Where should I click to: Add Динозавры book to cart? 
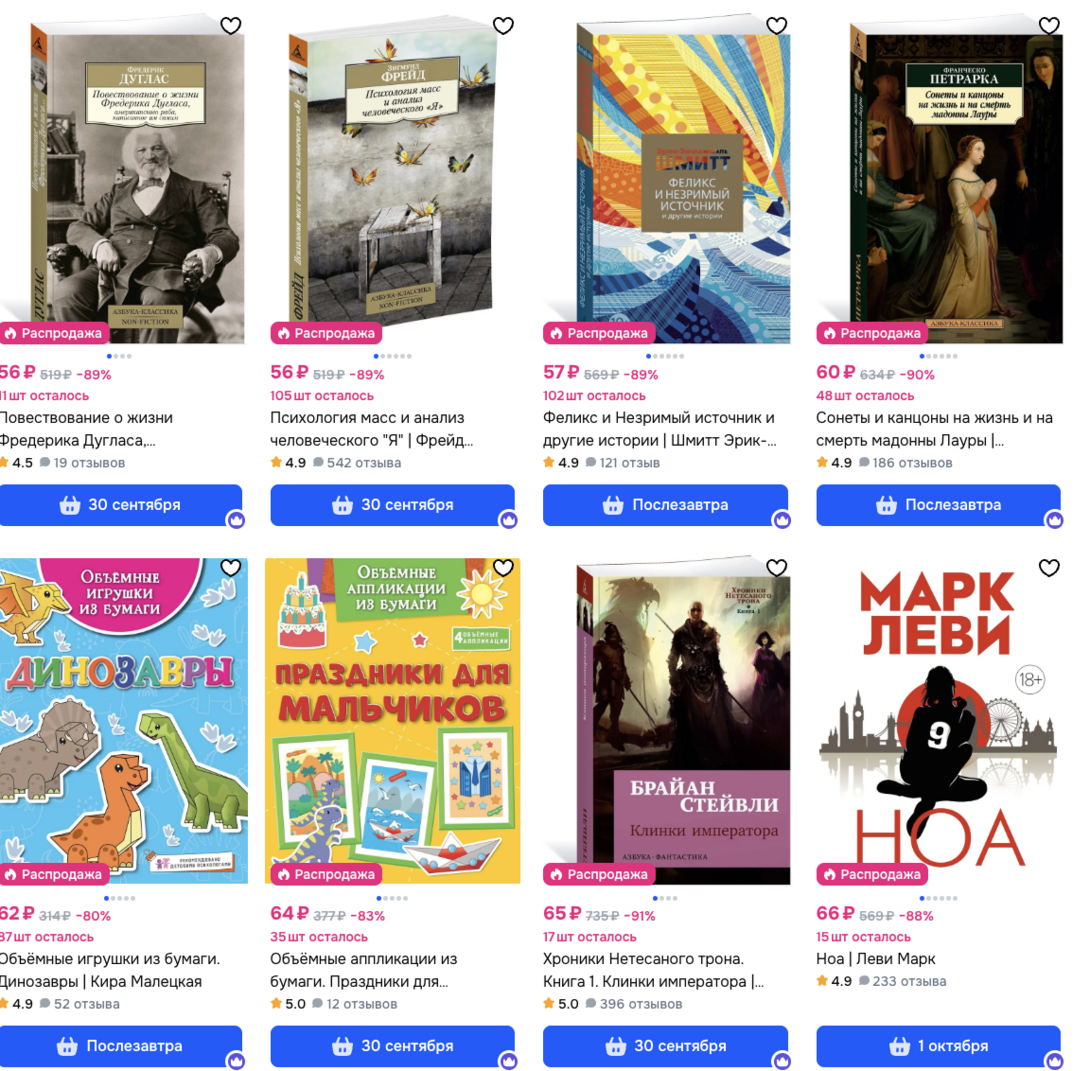click(120, 1046)
